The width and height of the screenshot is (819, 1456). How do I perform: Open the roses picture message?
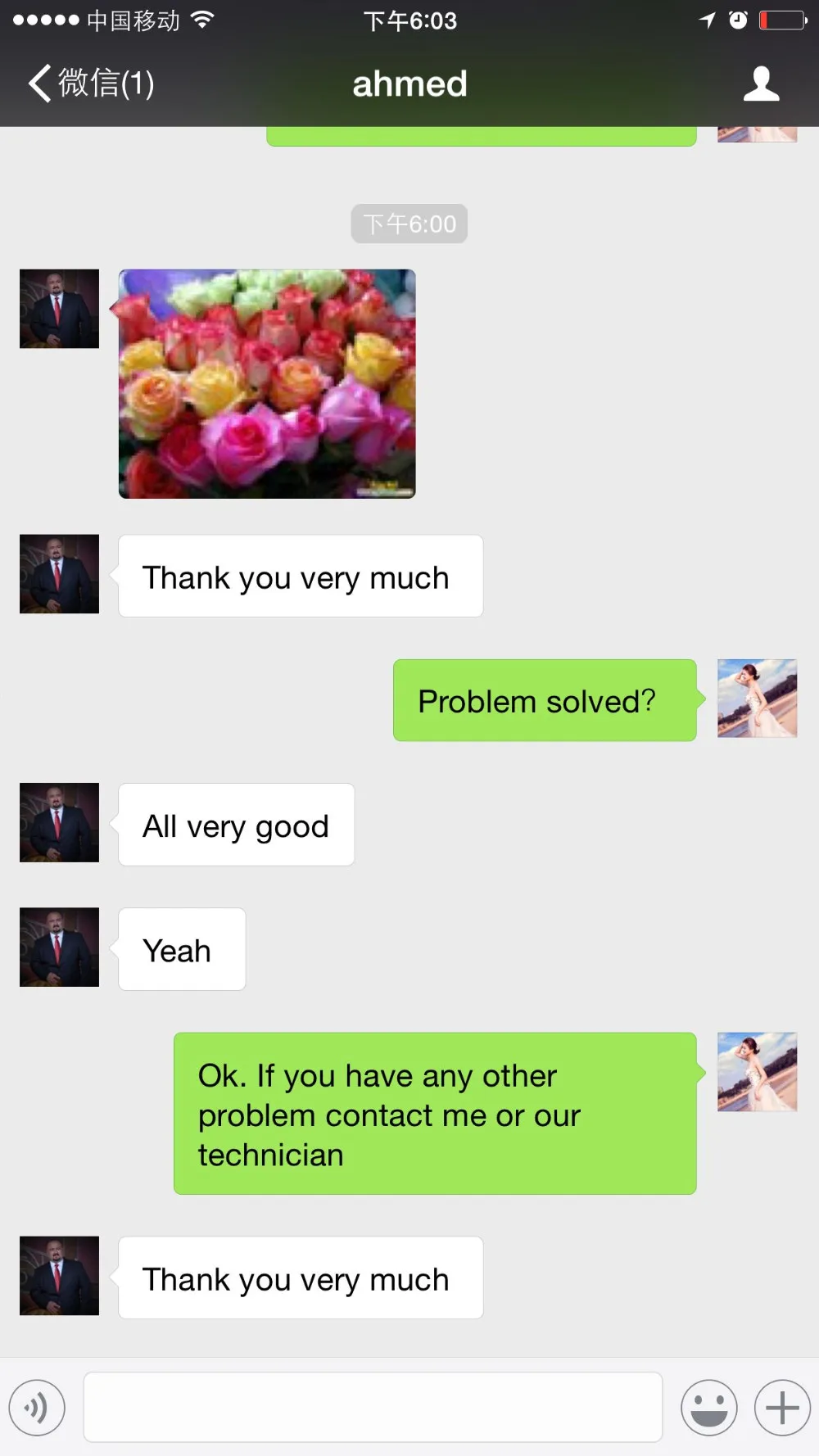pos(267,383)
